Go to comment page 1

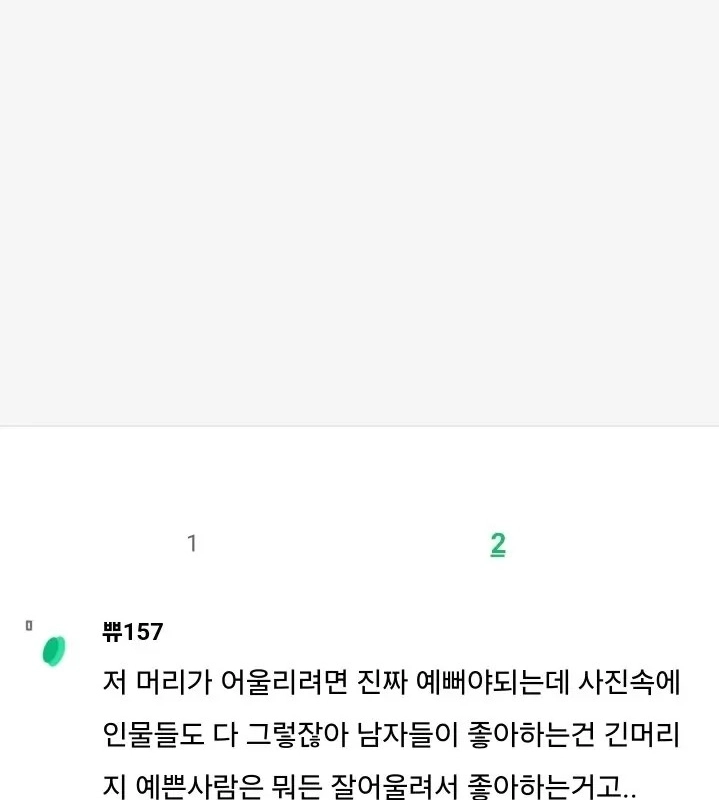coord(192,544)
